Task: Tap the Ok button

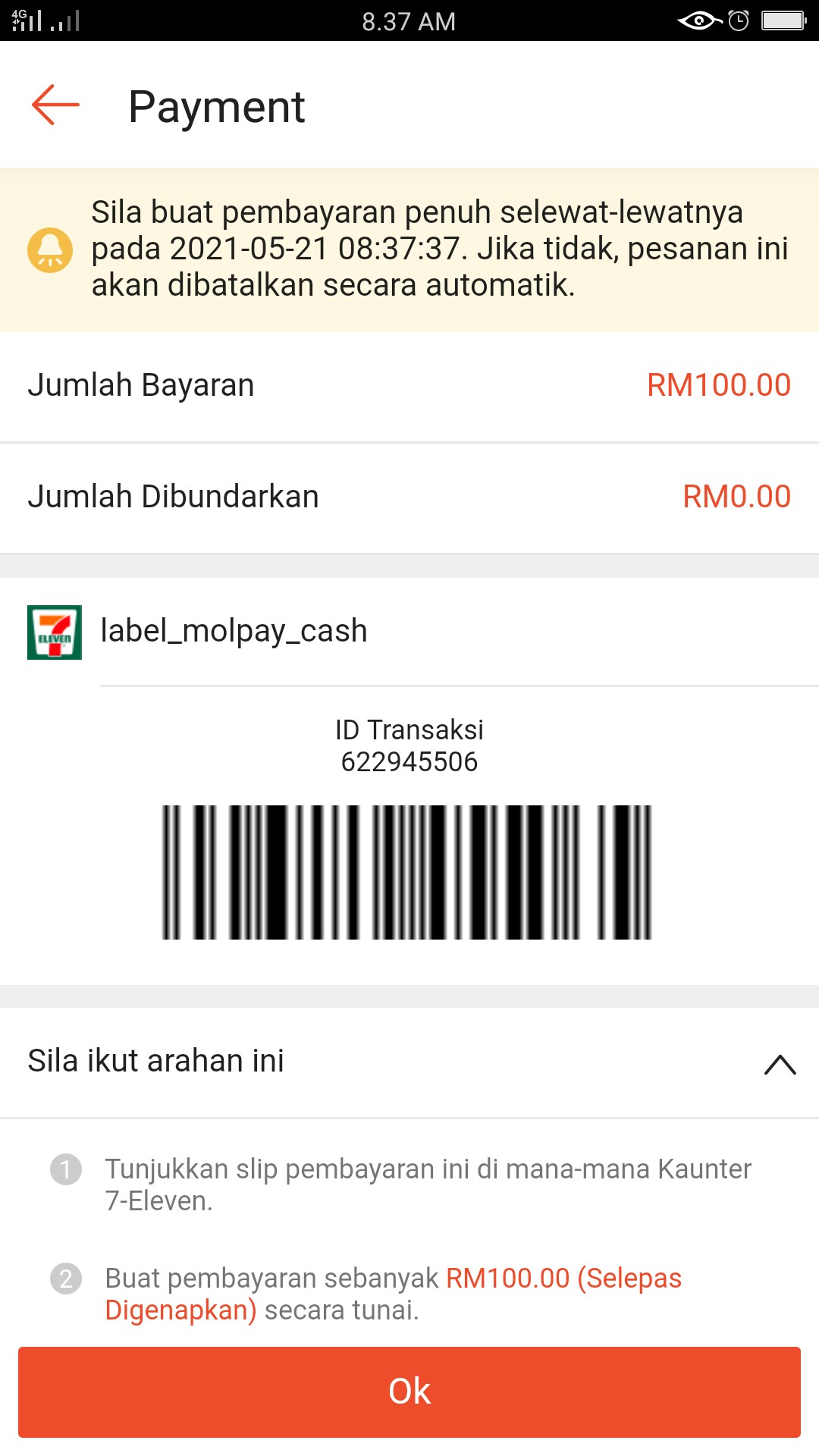Action: pos(409,1392)
